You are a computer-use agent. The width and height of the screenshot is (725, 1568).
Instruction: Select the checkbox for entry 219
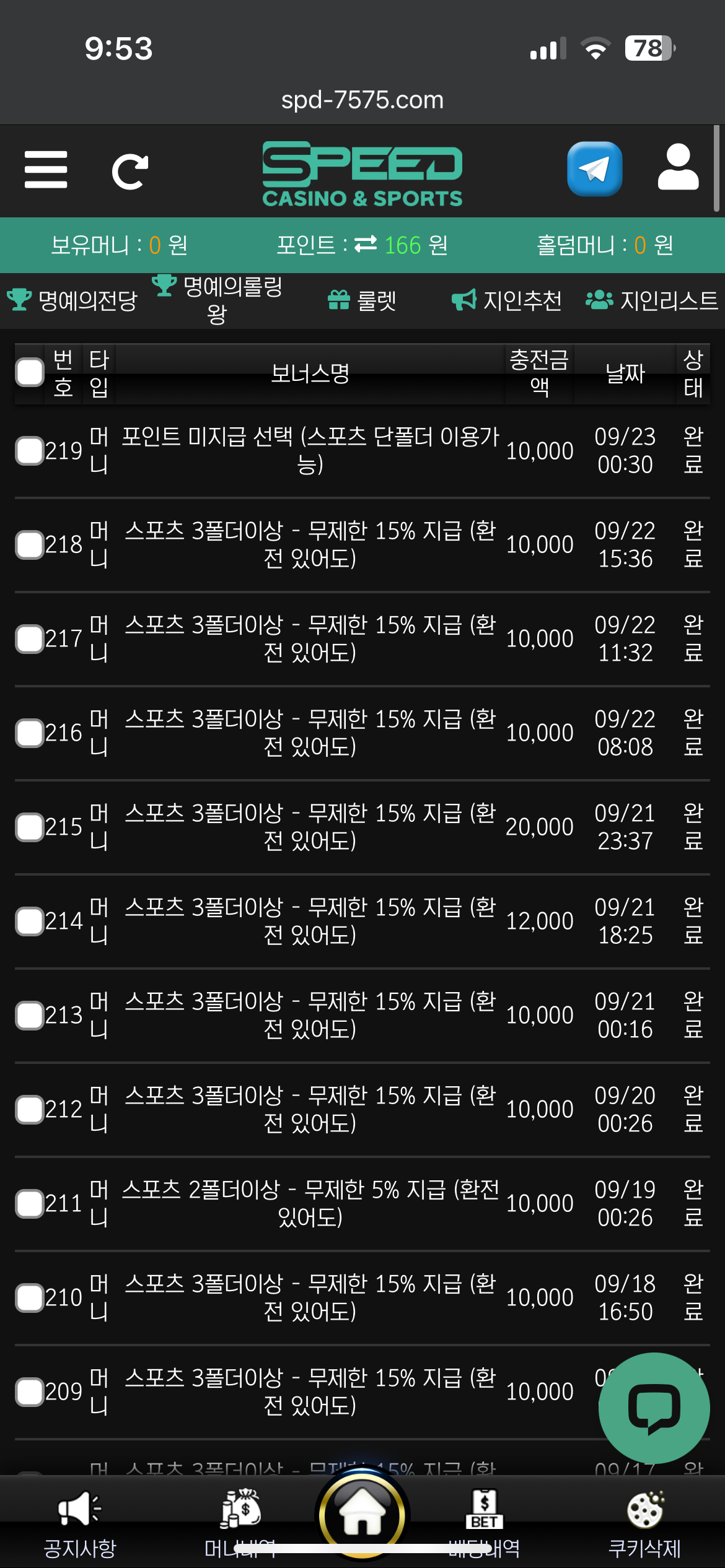pyautogui.click(x=30, y=450)
